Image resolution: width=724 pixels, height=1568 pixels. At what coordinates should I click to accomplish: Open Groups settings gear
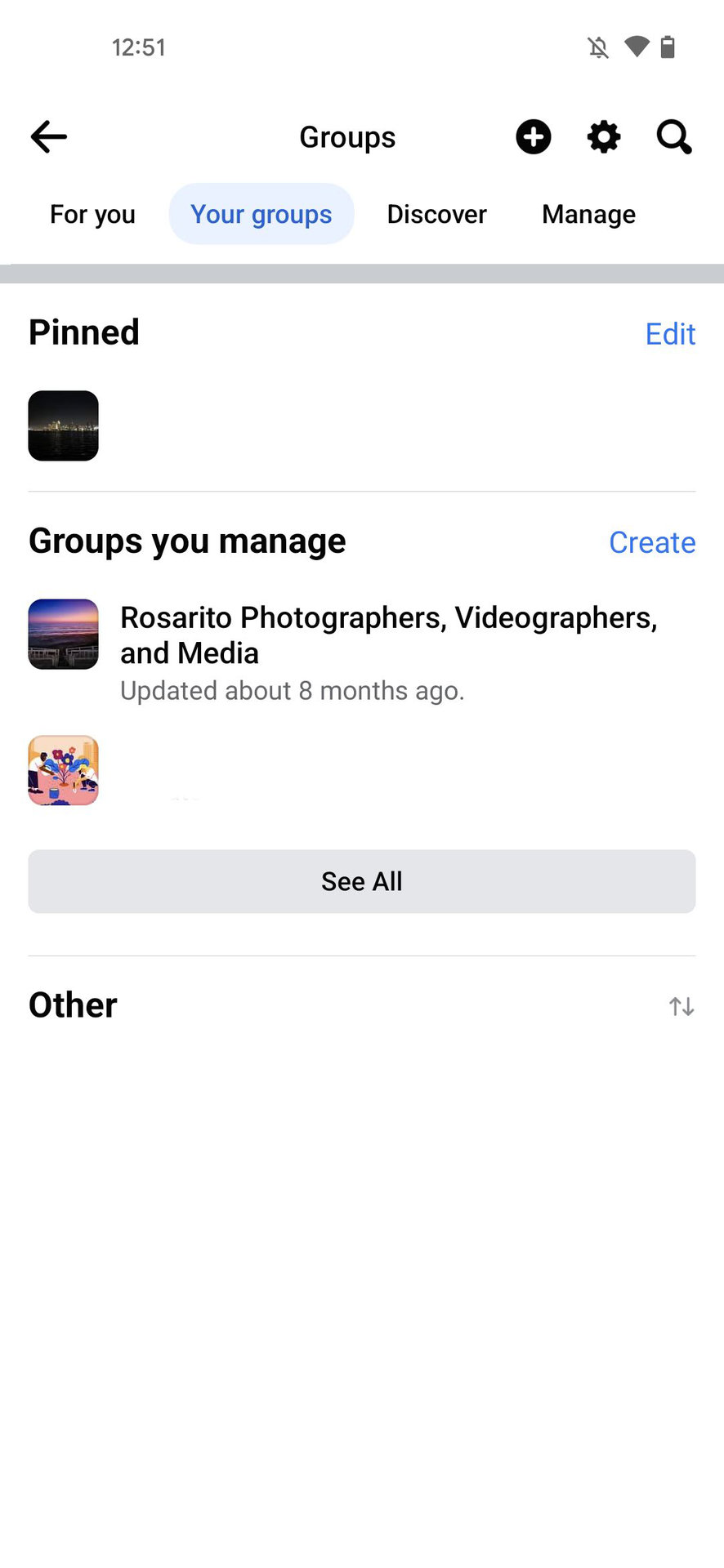(x=604, y=137)
